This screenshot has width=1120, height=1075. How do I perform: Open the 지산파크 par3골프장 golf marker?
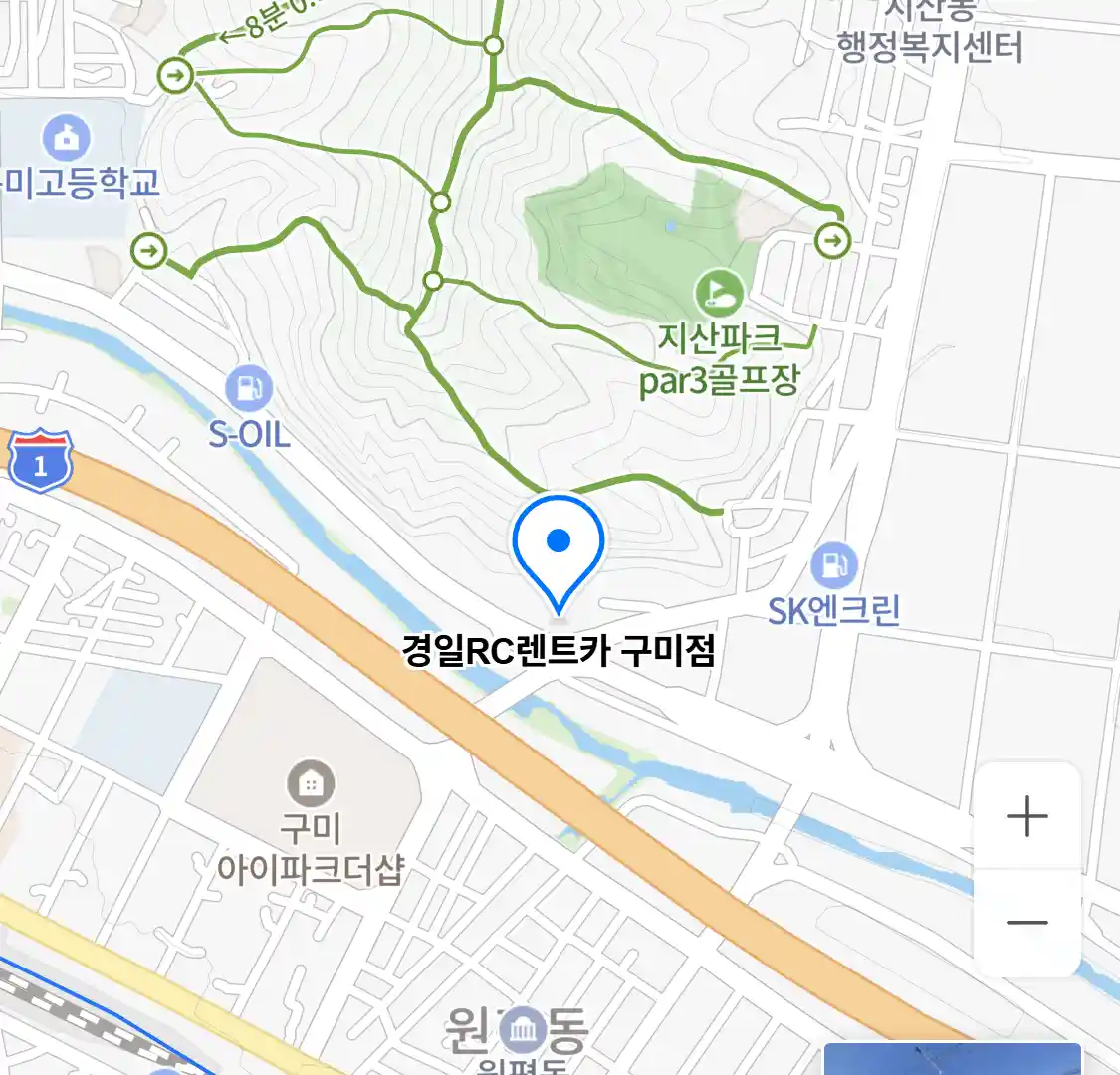pyautogui.click(x=719, y=293)
